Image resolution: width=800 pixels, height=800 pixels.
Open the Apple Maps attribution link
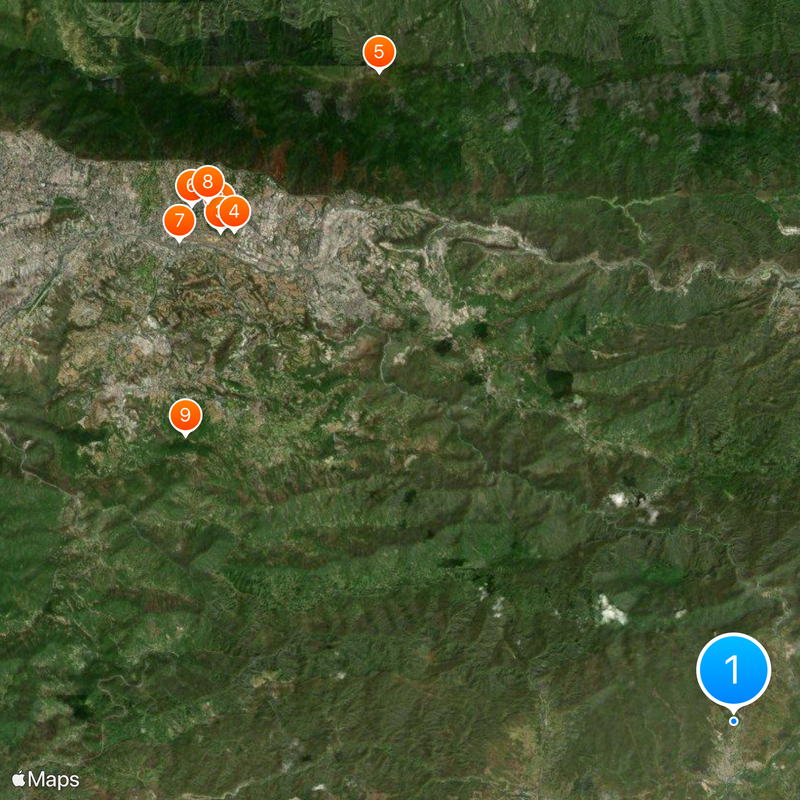[x=46, y=779]
